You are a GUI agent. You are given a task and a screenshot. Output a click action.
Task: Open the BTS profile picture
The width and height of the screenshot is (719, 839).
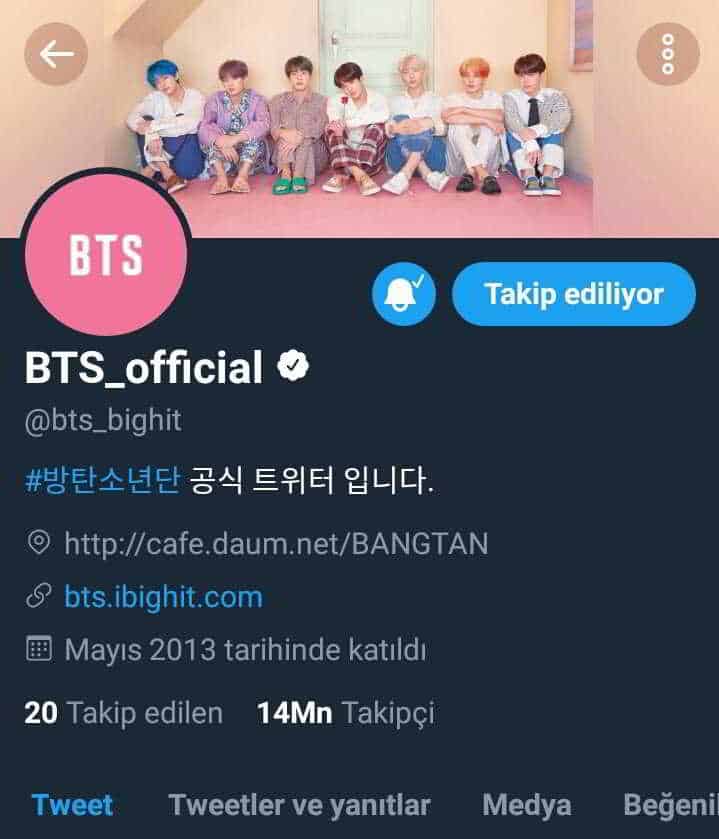click(106, 254)
